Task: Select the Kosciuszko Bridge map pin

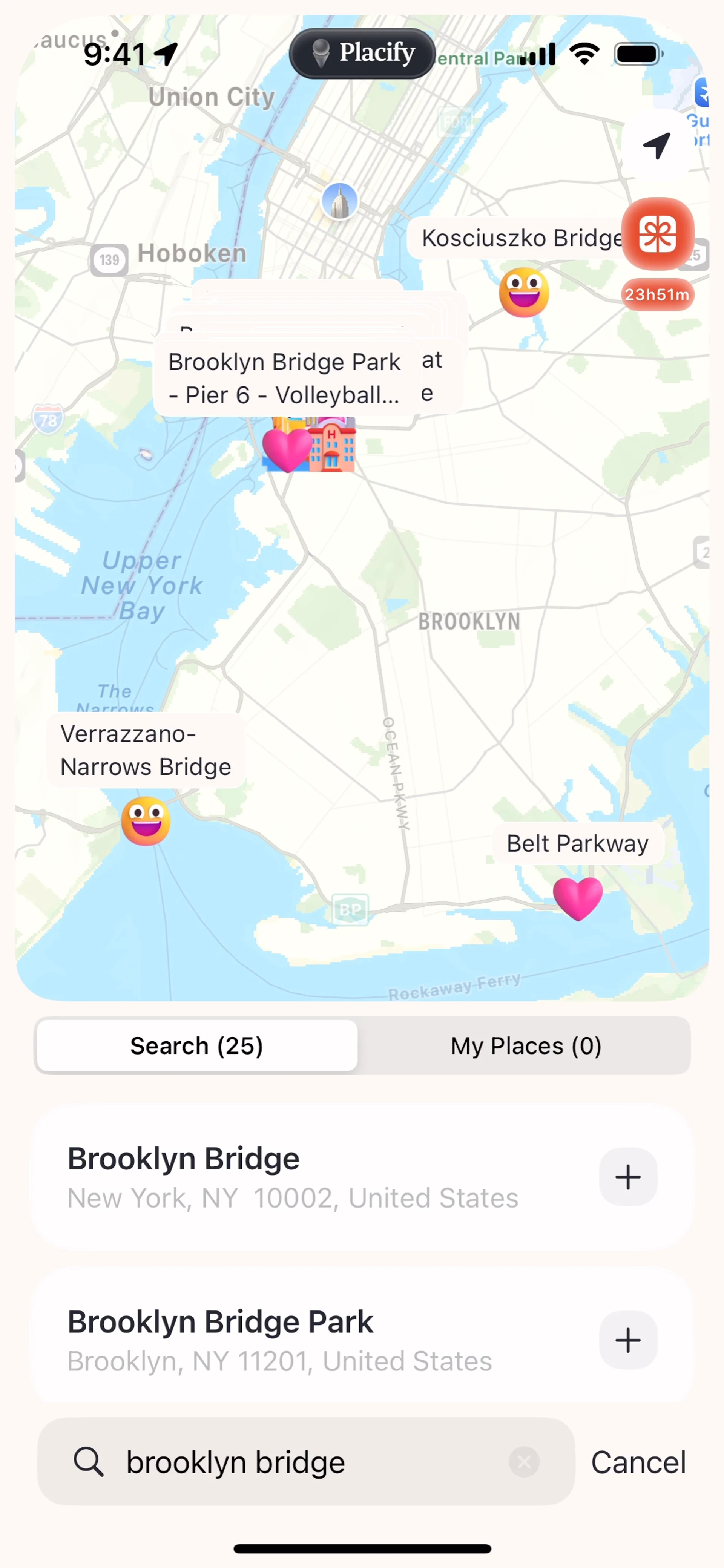Action: tap(524, 293)
